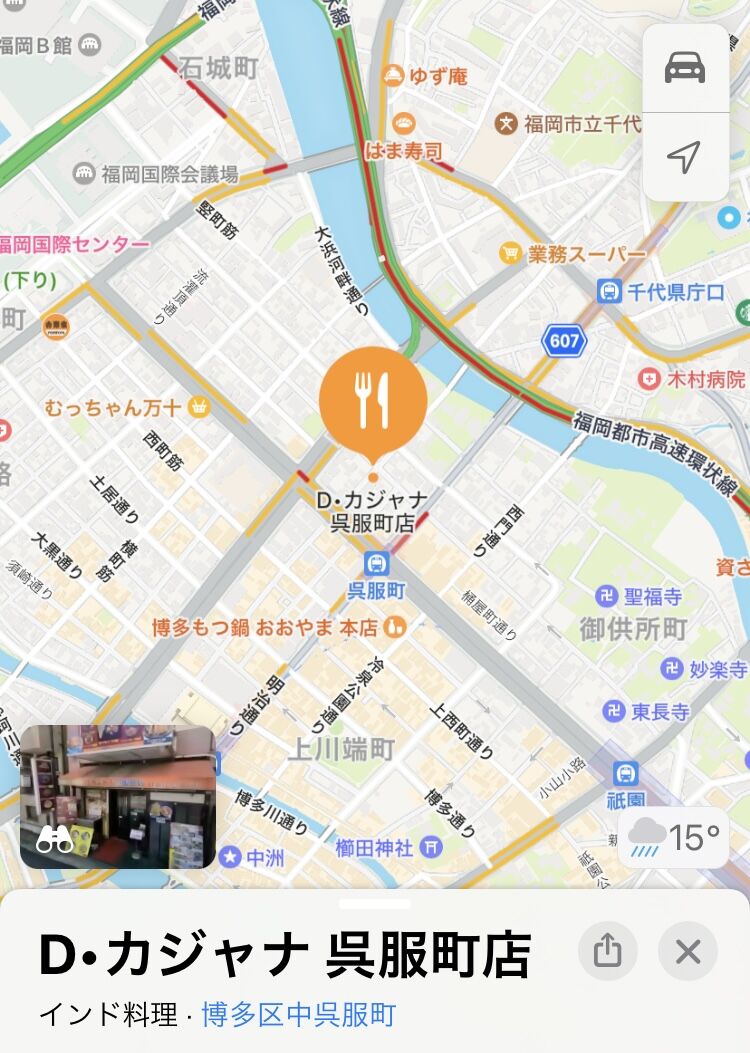Select むっちゃん万十 on the map
750x1053 pixels.
click(x=199, y=407)
